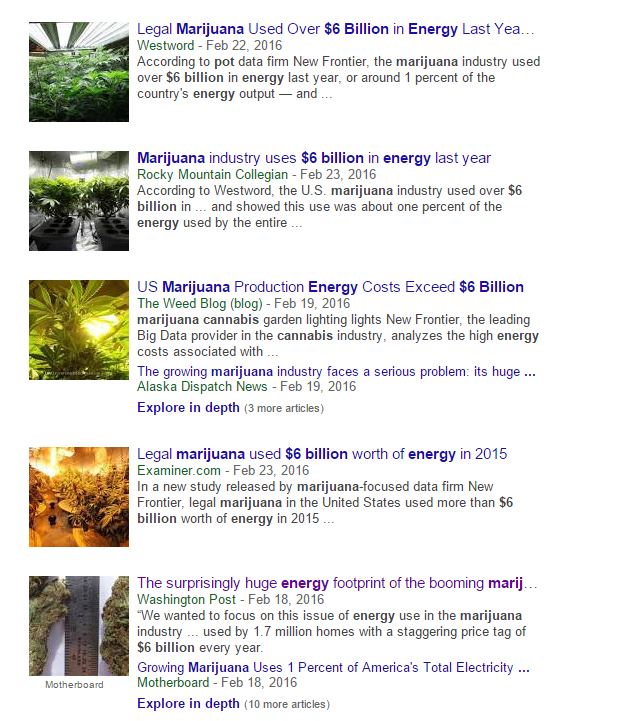The height and width of the screenshot is (721, 632).
Task: Tap the Examiner.com article thumbnail
Action: point(79,496)
